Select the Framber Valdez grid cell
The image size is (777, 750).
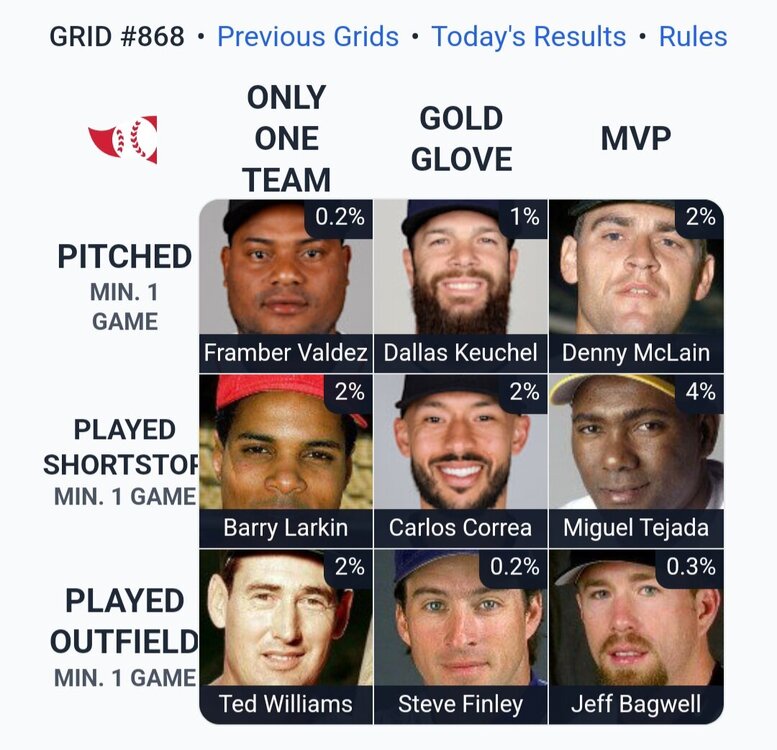coord(286,285)
